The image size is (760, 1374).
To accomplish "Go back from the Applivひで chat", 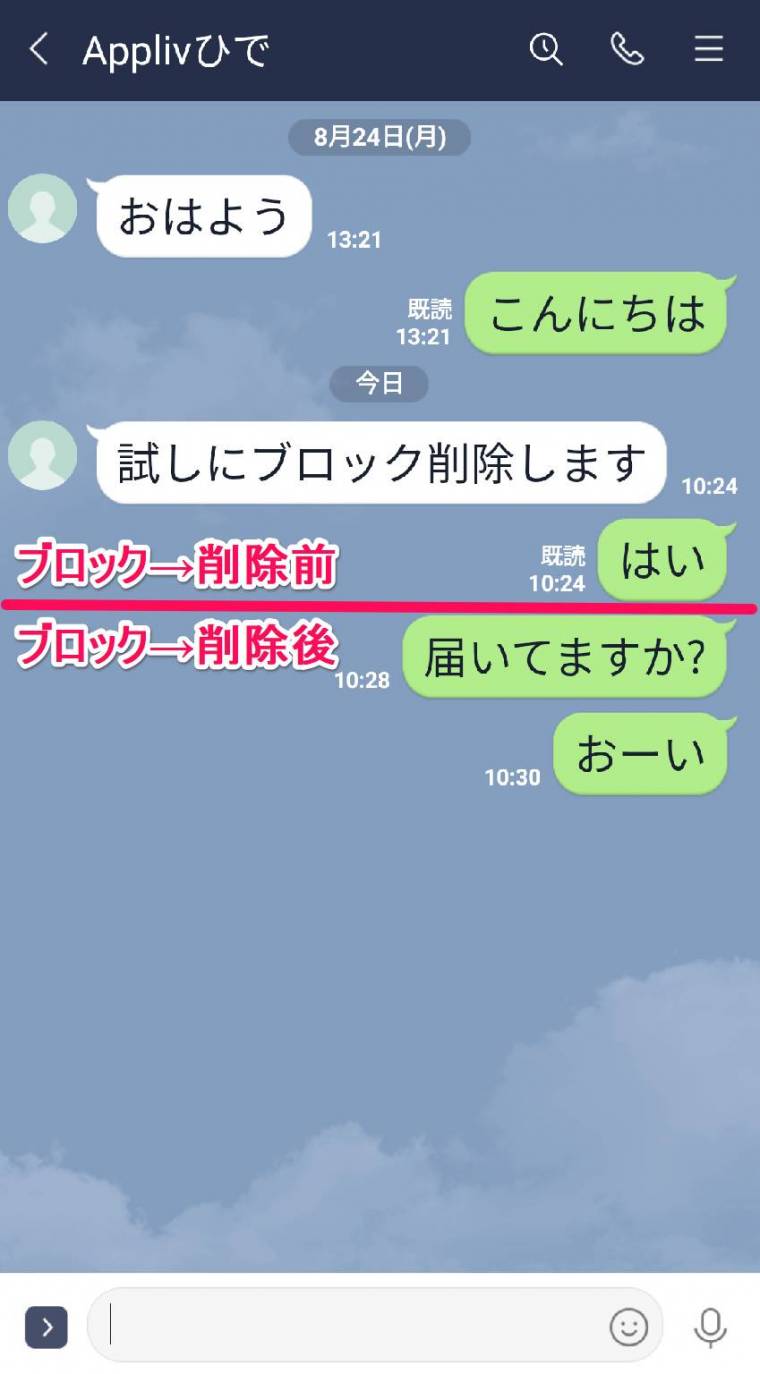I will click(38, 49).
